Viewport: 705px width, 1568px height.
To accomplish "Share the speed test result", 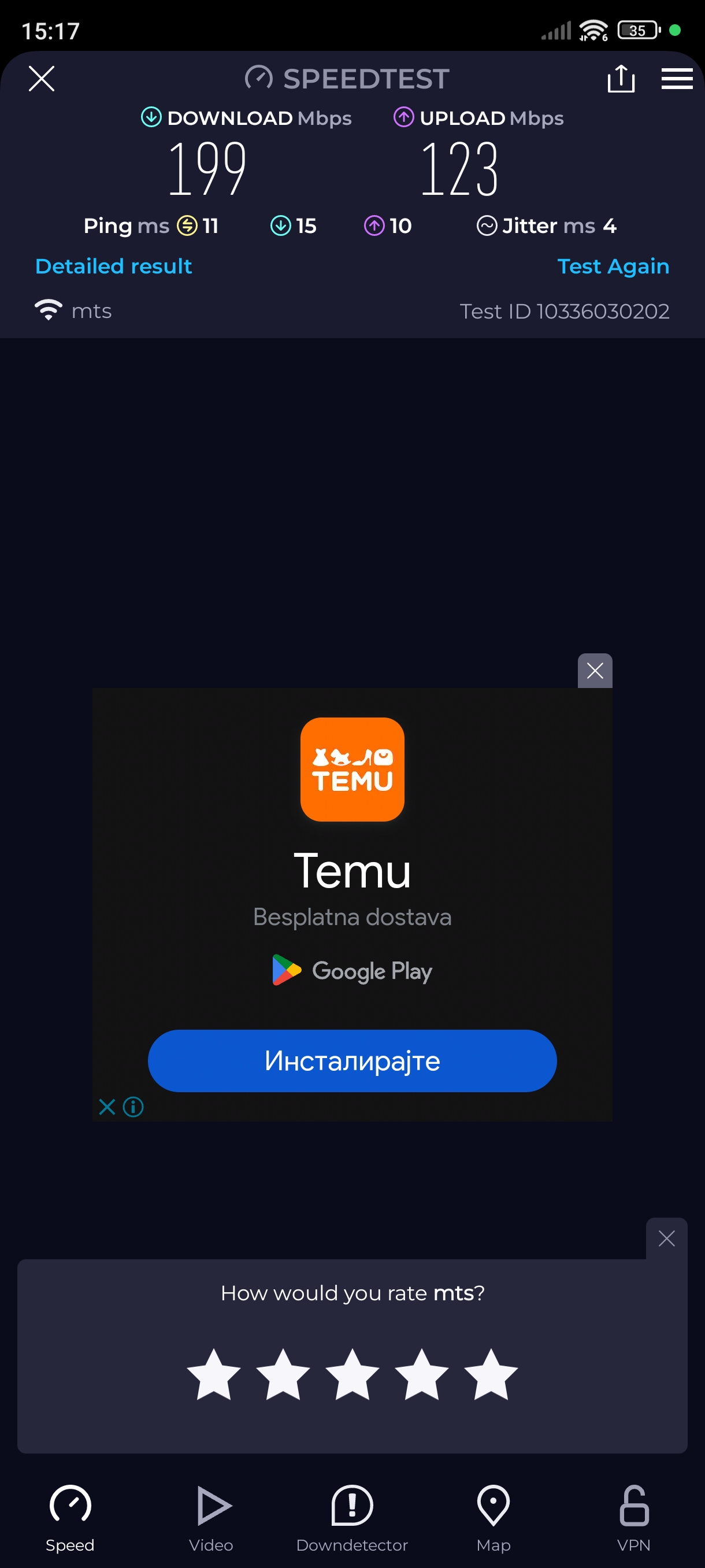I will coord(621,79).
